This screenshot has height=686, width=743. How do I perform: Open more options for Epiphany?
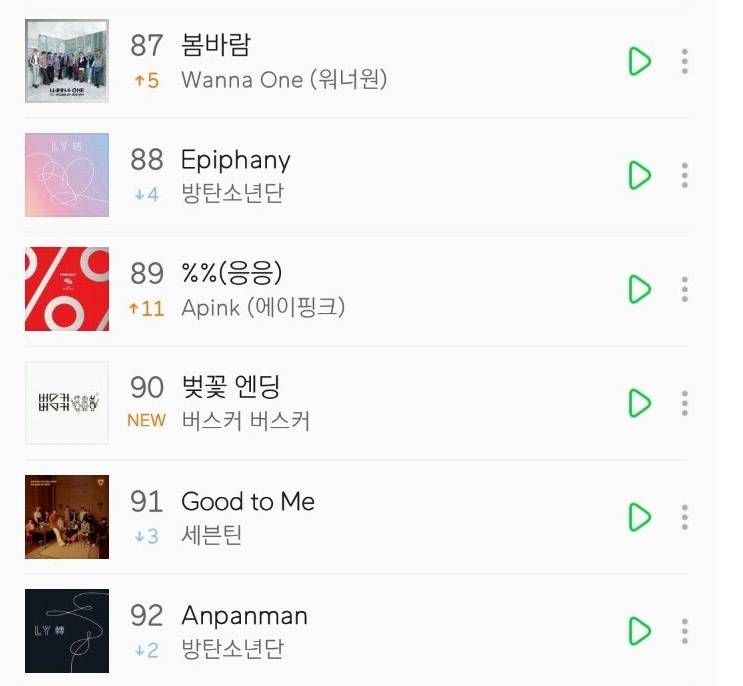[685, 175]
